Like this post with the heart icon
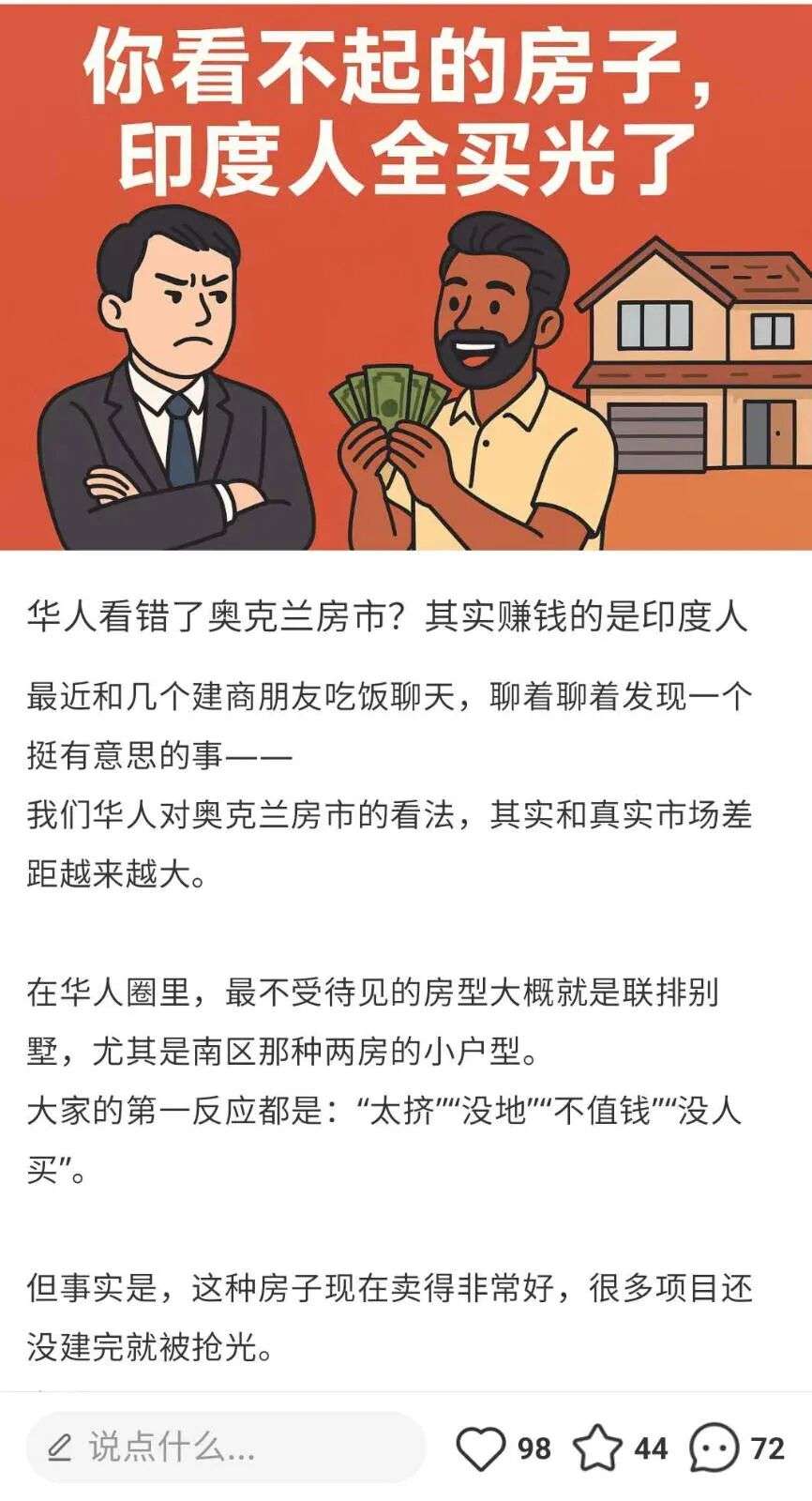 [480, 1448]
